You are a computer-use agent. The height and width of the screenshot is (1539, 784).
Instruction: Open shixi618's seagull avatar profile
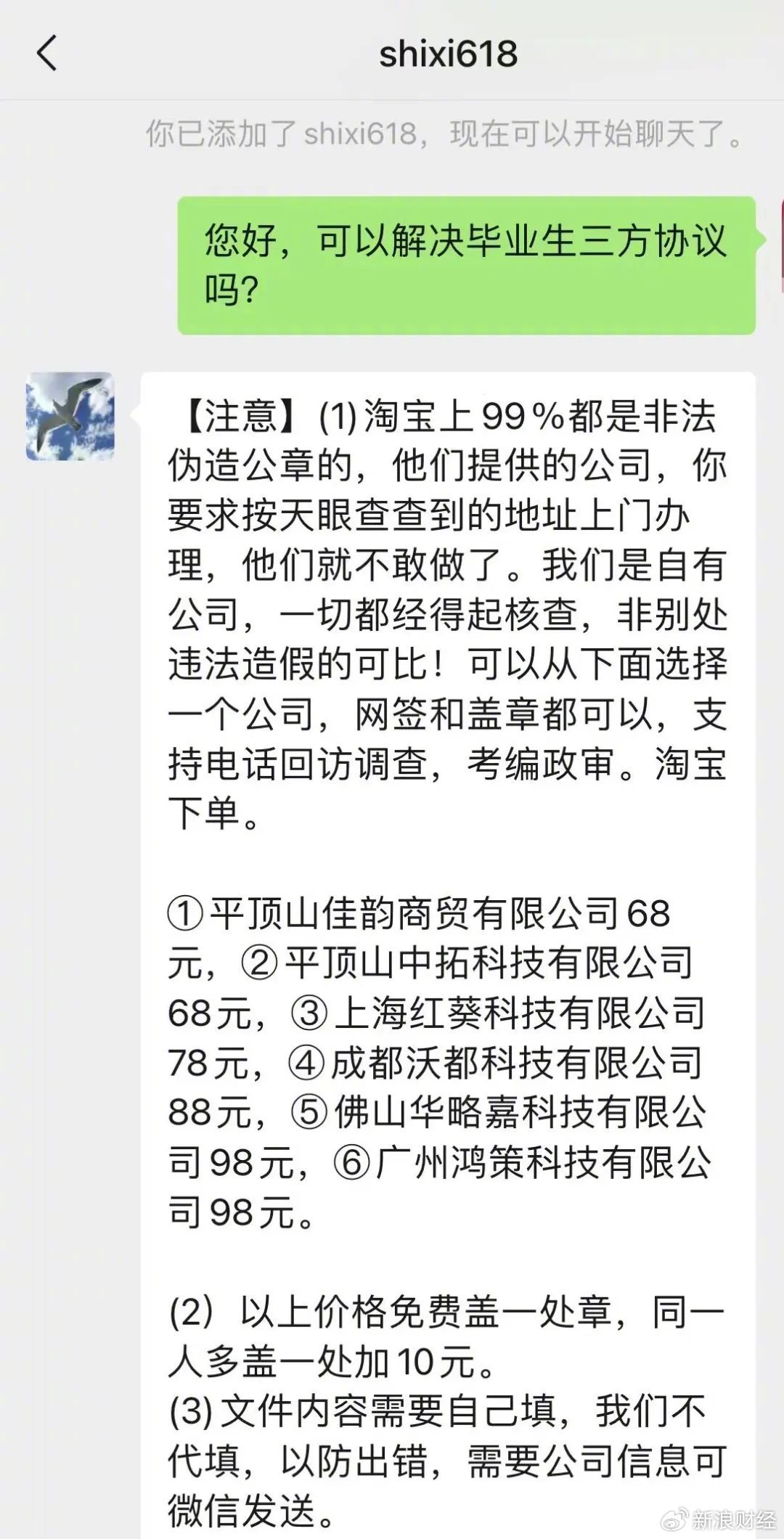click(x=70, y=417)
